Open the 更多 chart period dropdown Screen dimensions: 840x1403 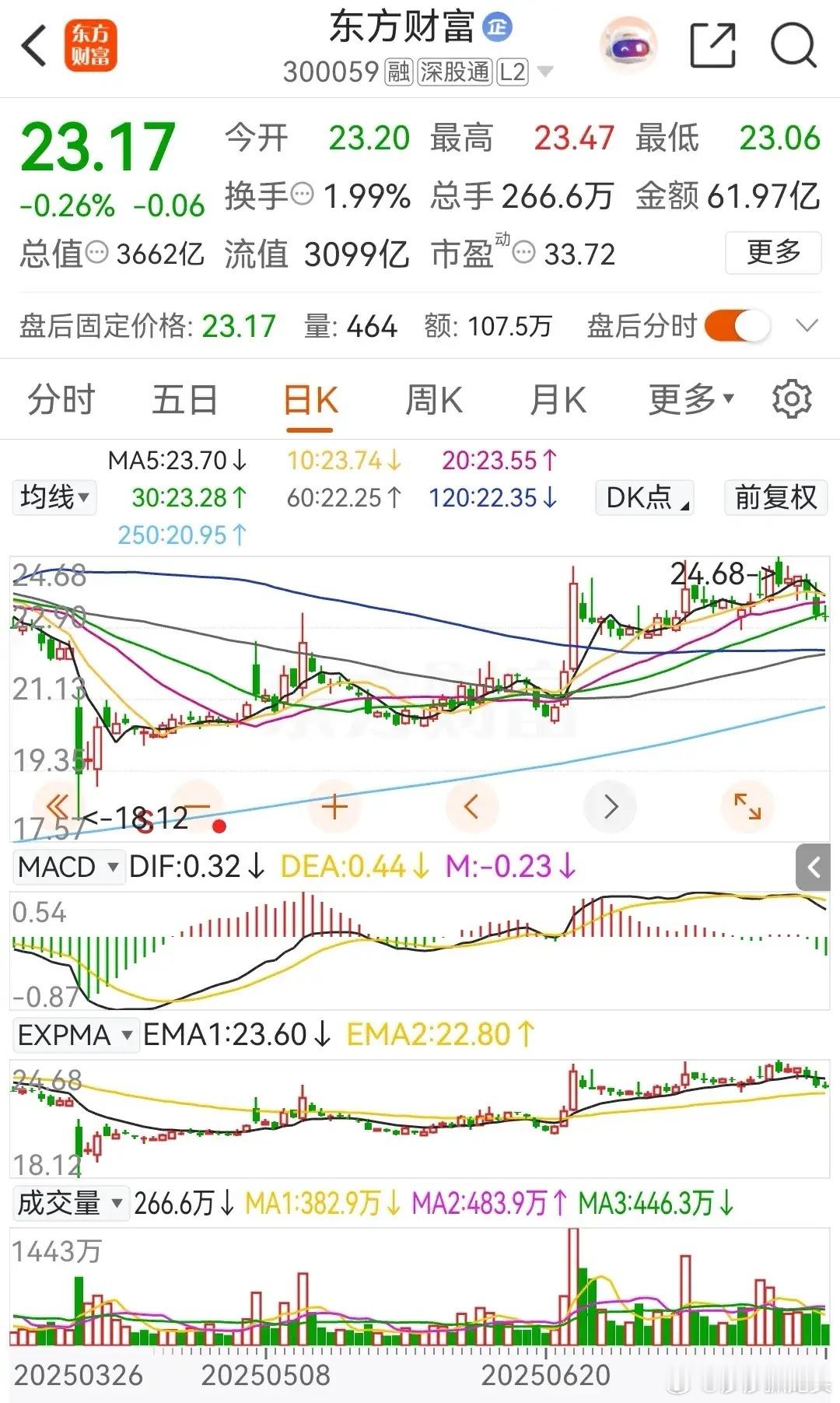click(691, 399)
